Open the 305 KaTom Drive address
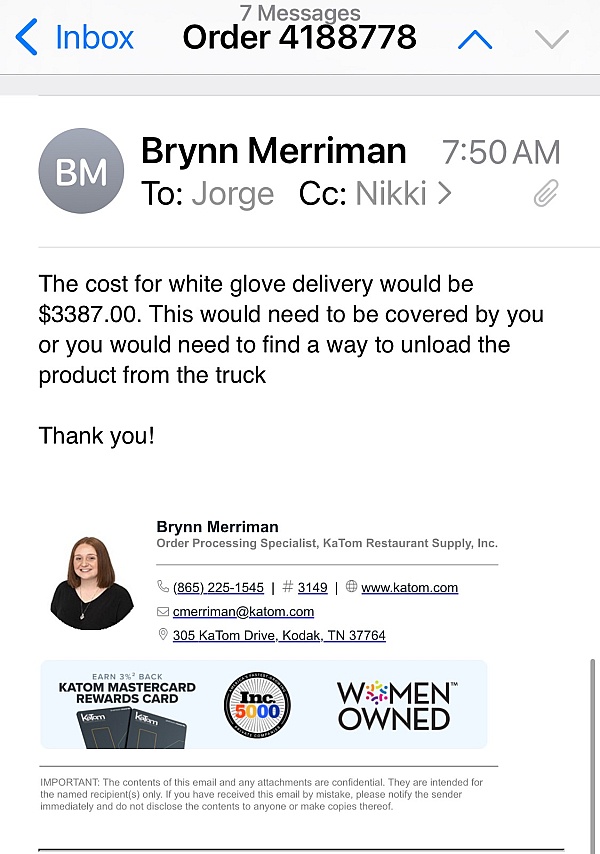The height and width of the screenshot is (854, 600). point(279,636)
